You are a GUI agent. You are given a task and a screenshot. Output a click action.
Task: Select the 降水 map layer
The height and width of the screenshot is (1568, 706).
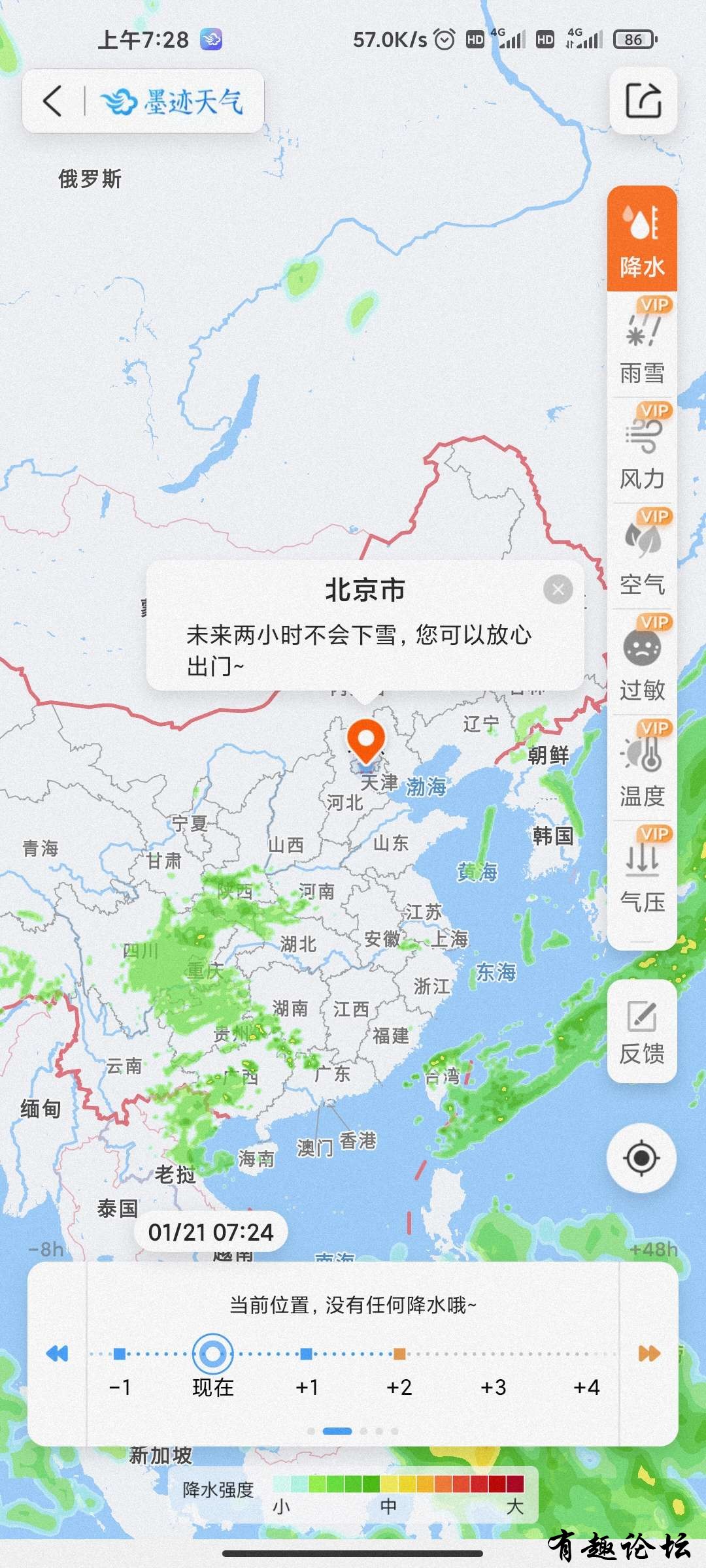[x=642, y=240]
